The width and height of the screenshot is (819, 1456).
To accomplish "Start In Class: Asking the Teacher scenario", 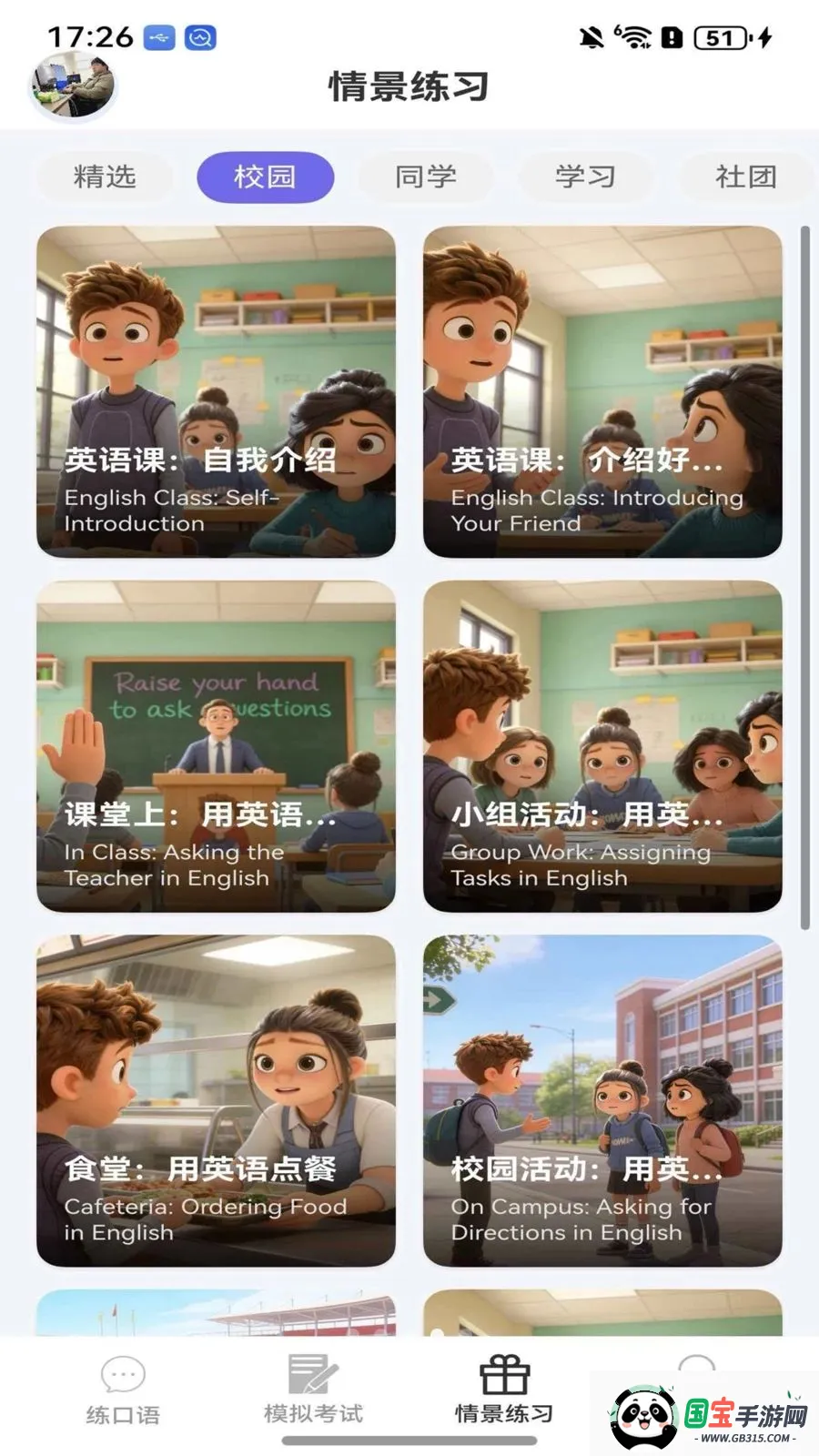I will 216,746.
